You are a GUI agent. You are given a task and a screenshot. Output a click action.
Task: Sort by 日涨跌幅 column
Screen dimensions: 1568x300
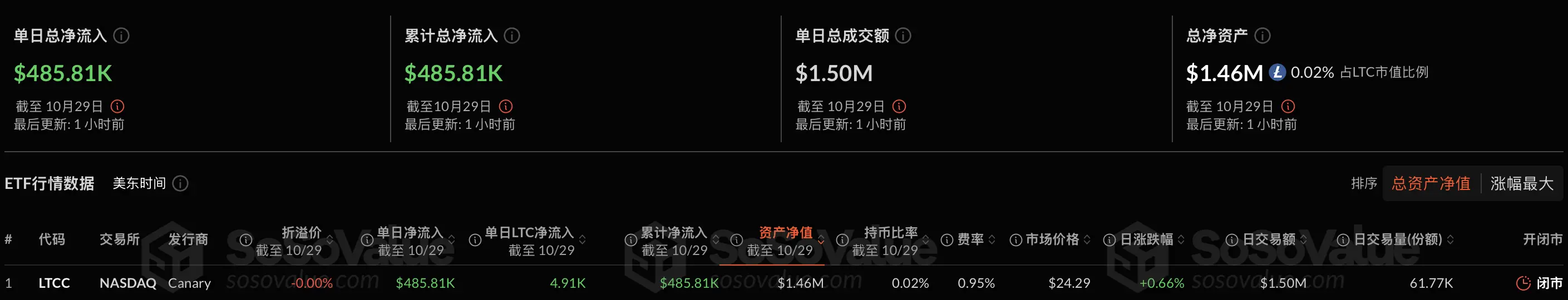click(x=1147, y=239)
